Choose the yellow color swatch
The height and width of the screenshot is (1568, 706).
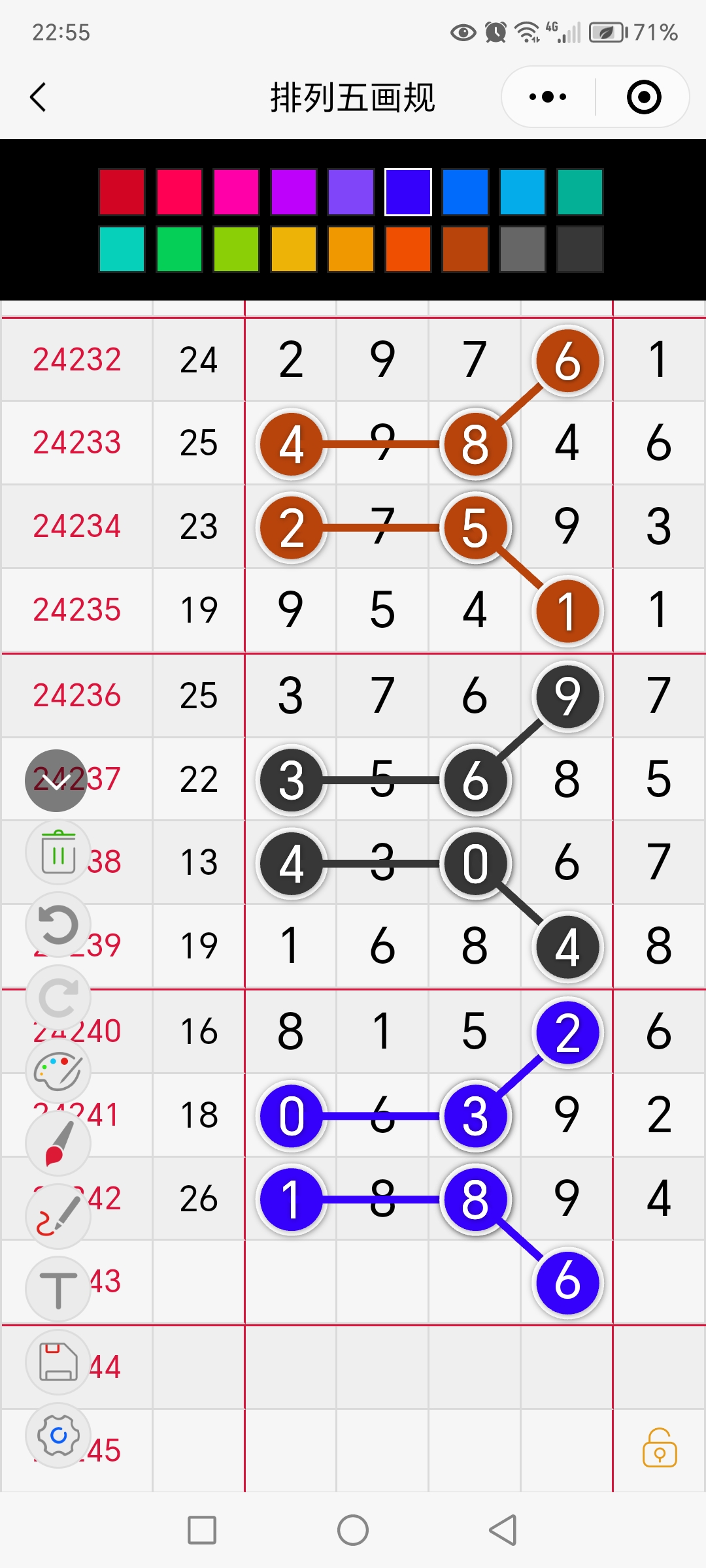294,249
